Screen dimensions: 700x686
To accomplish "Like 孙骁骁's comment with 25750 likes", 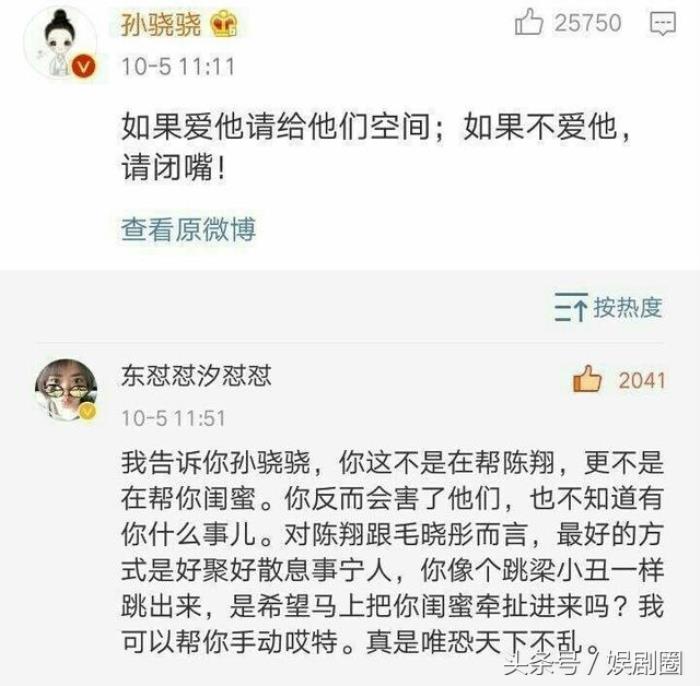I will coord(530,24).
